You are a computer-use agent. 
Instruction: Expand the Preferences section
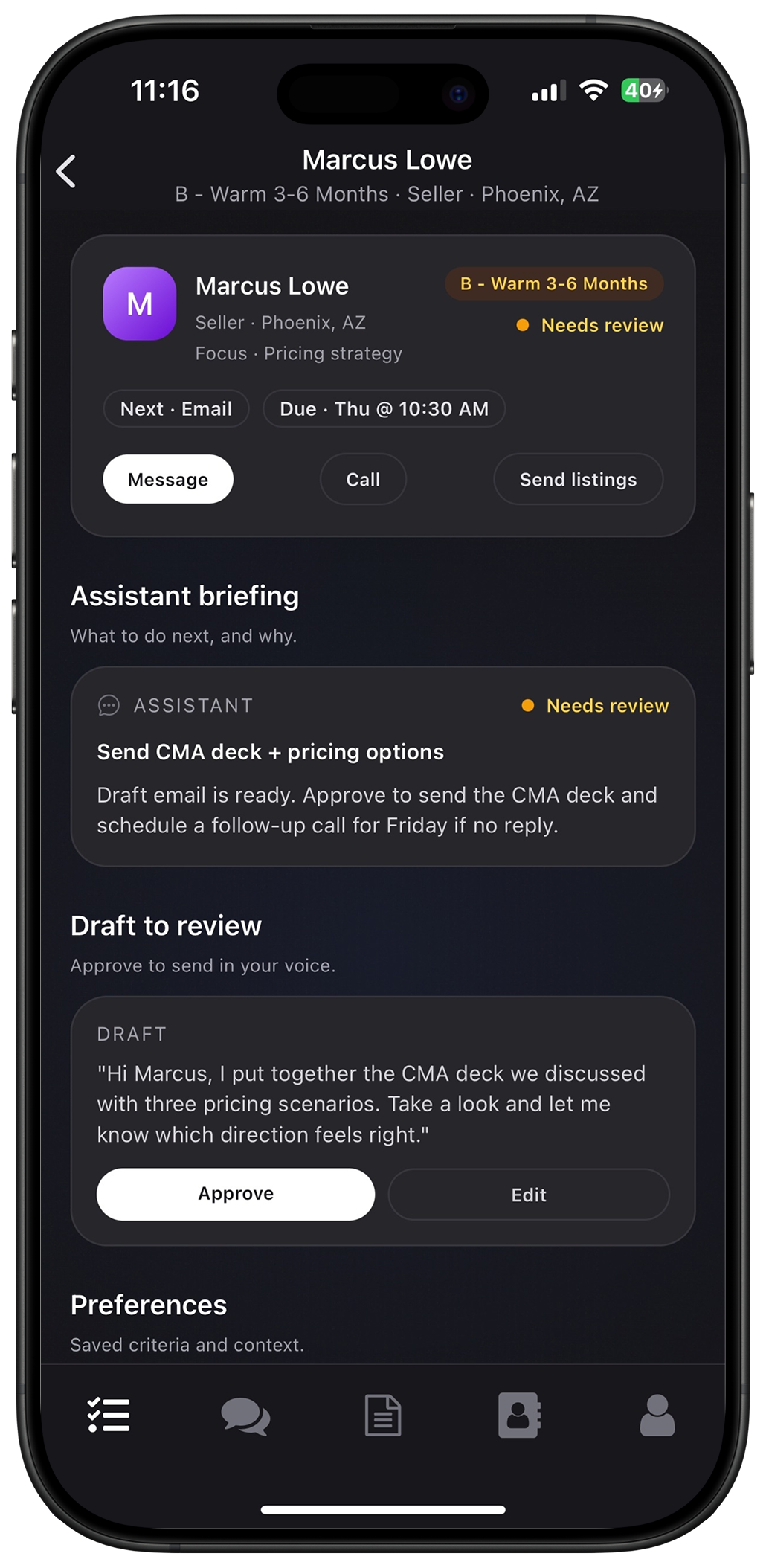pyautogui.click(x=149, y=1305)
